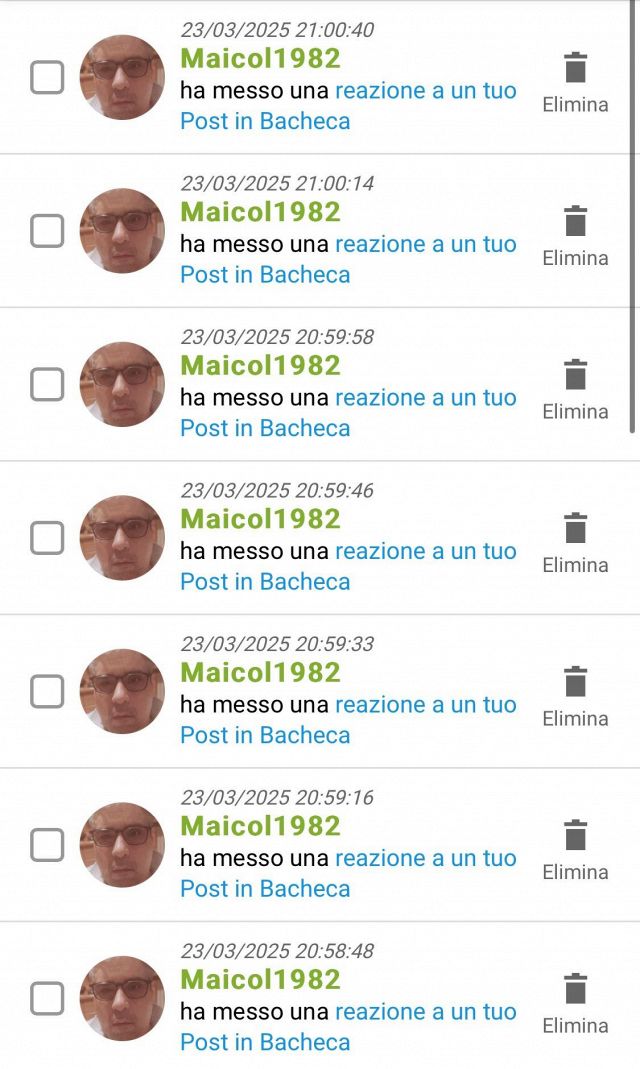The image size is (640, 1069).
Task: Open Maicol1982's name in the 20:59:16 notification
Action: 260,826
